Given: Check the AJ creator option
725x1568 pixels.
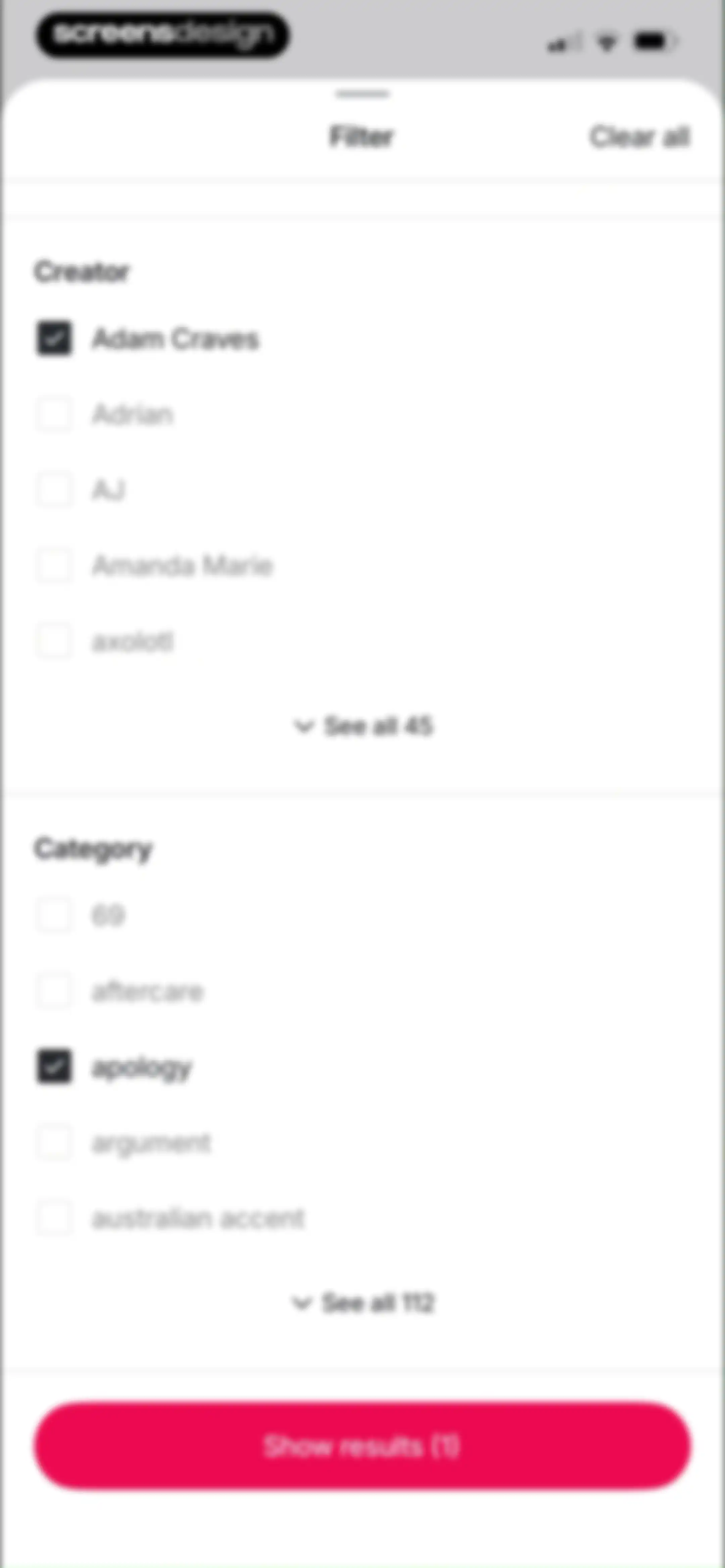Looking at the screenshot, I should 54,490.
